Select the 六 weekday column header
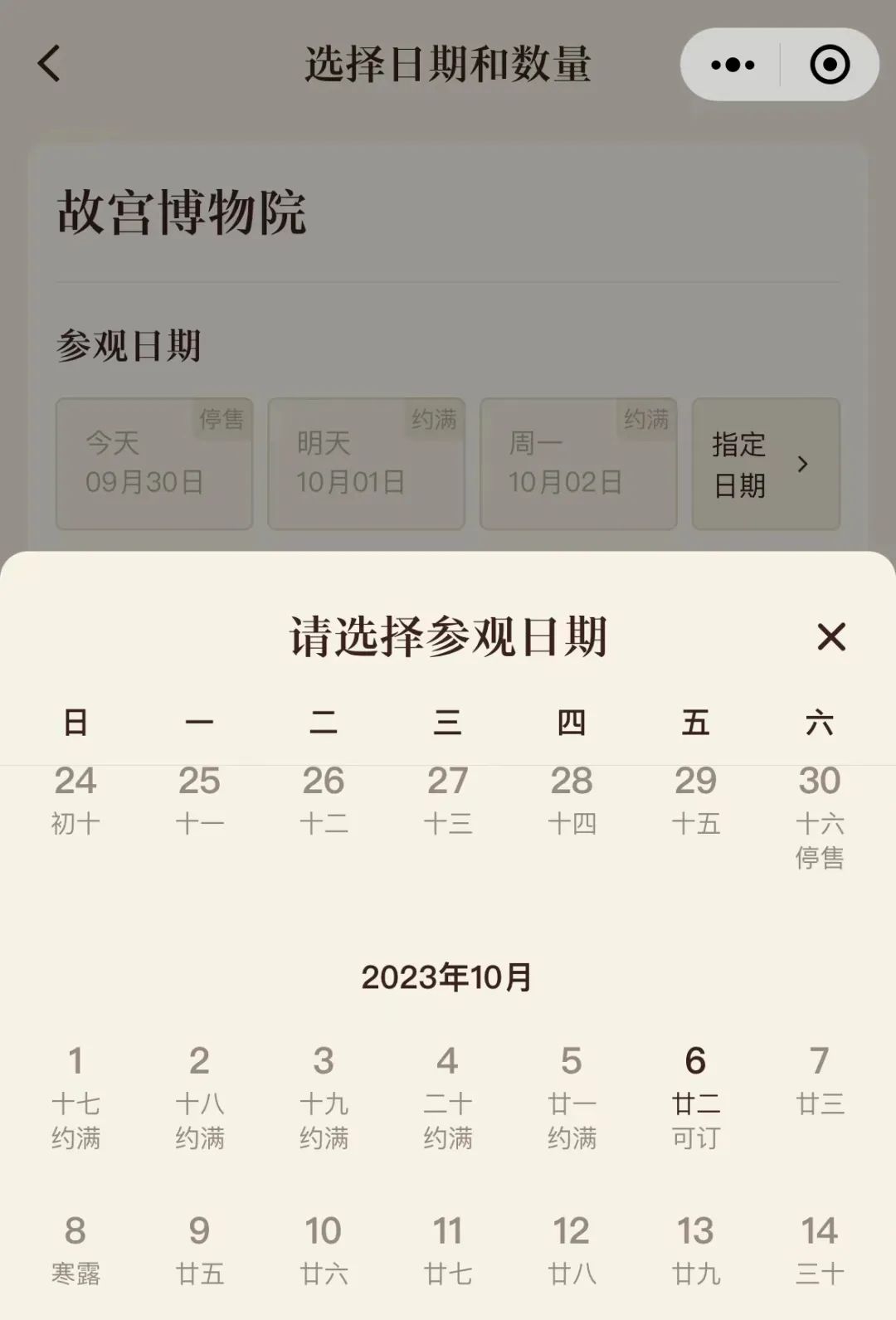This screenshot has width=896, height=1320. tap(820, 723)
